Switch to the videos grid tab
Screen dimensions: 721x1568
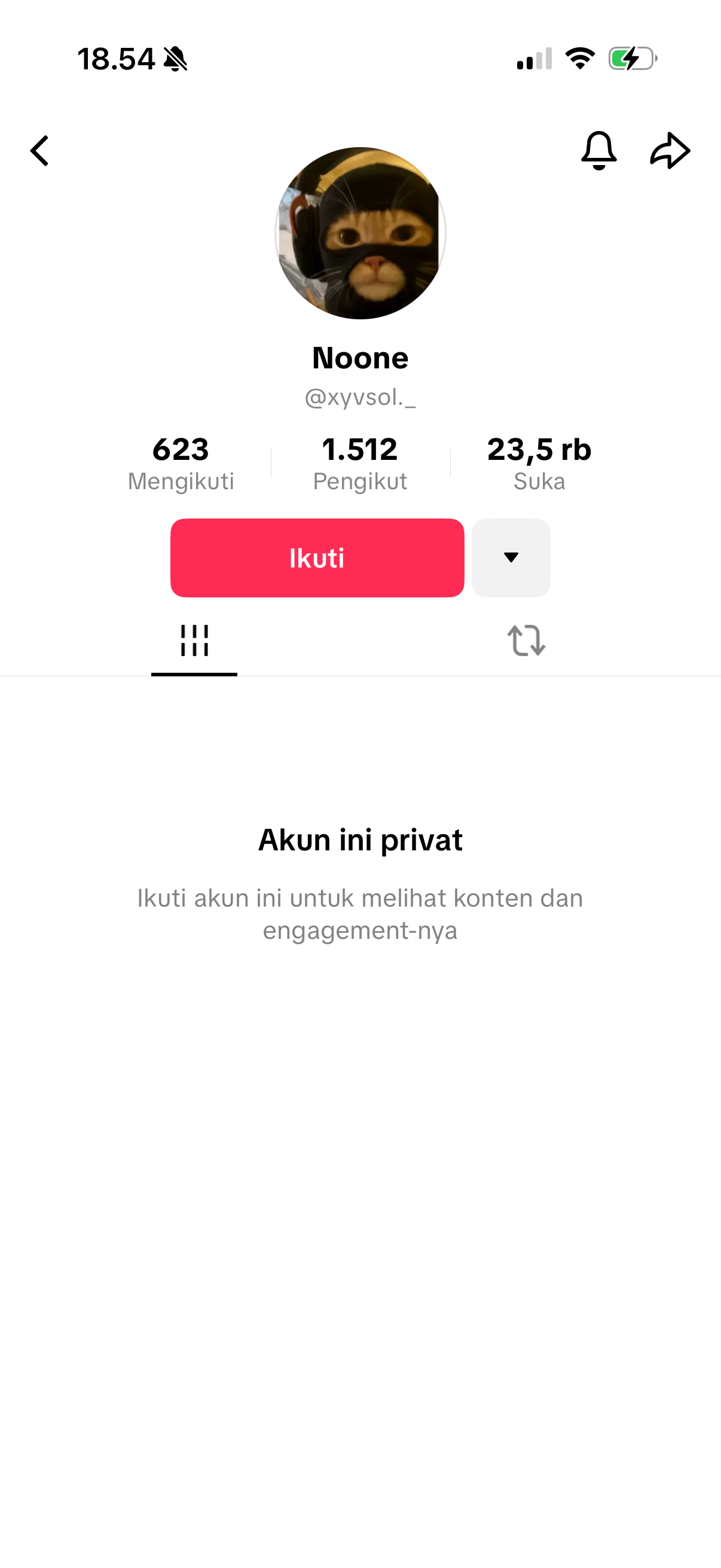(x=194, y=641)
